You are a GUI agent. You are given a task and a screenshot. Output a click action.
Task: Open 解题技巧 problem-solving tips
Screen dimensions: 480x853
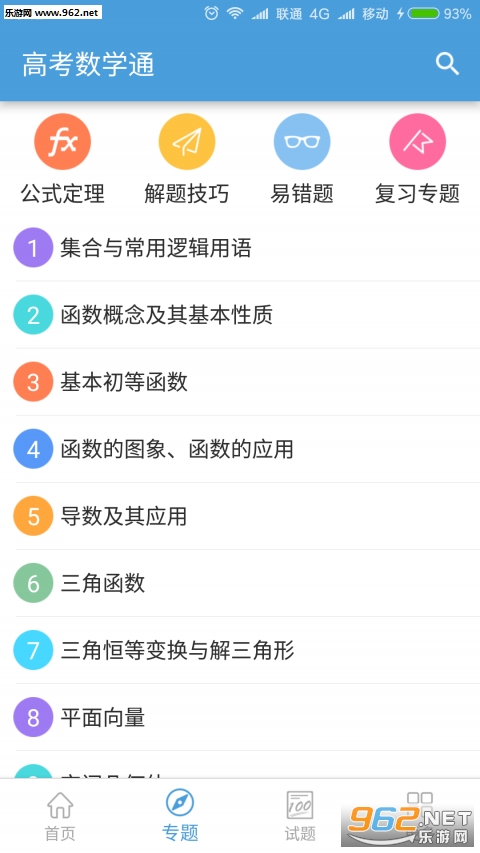tap(187, 159)
